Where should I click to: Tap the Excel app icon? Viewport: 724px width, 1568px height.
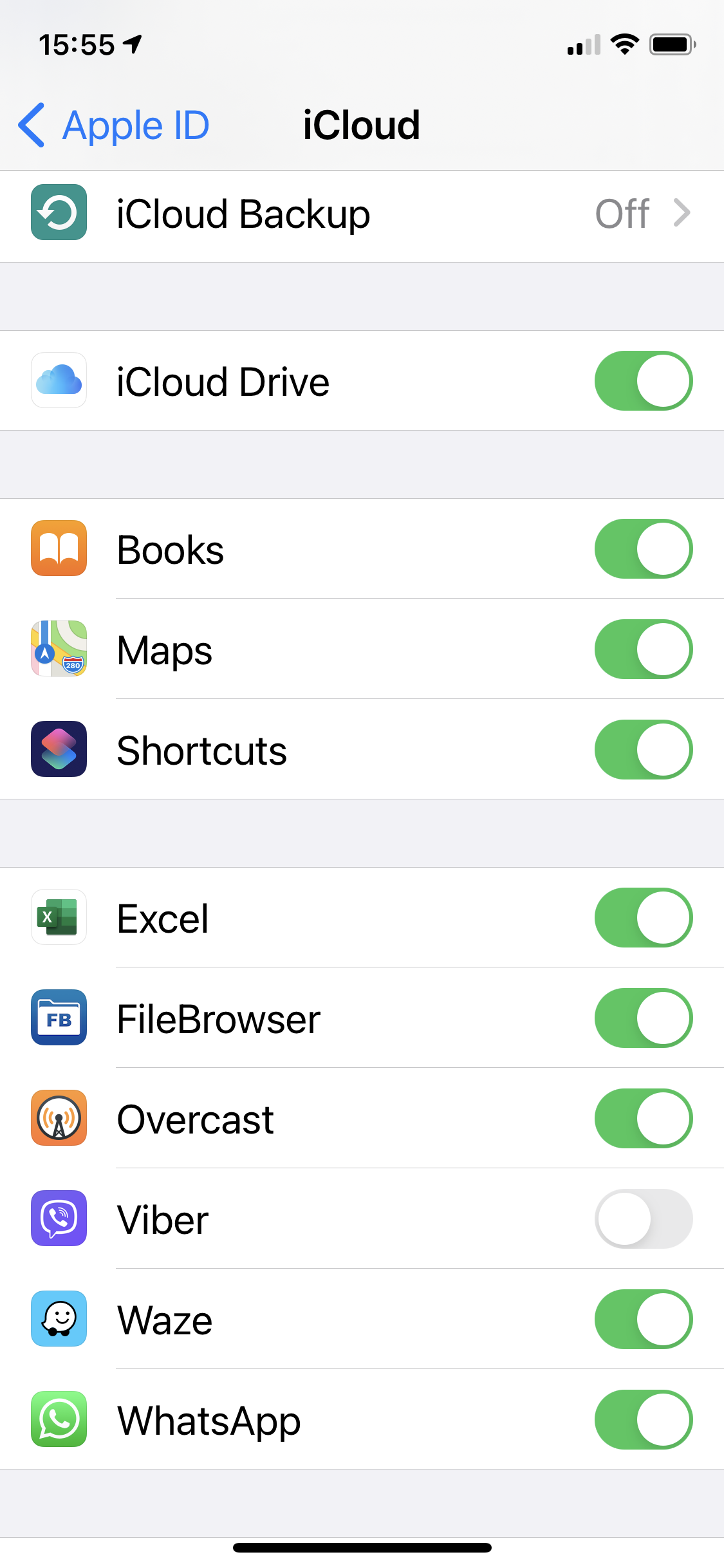(59, 919)
